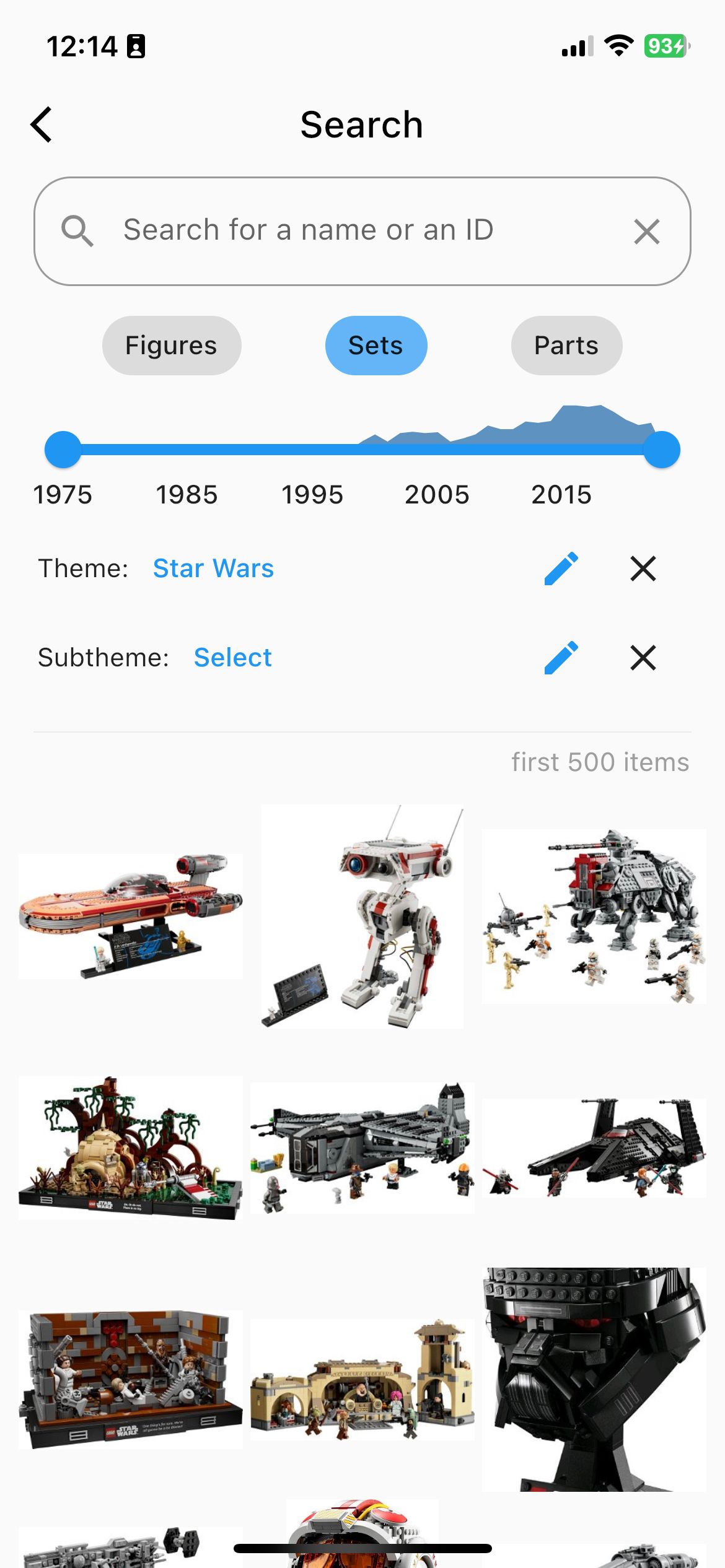Viewport: 725px width, 1568px height.
Task: Switch to the Figures filter
Action: (x=171, y=346)
